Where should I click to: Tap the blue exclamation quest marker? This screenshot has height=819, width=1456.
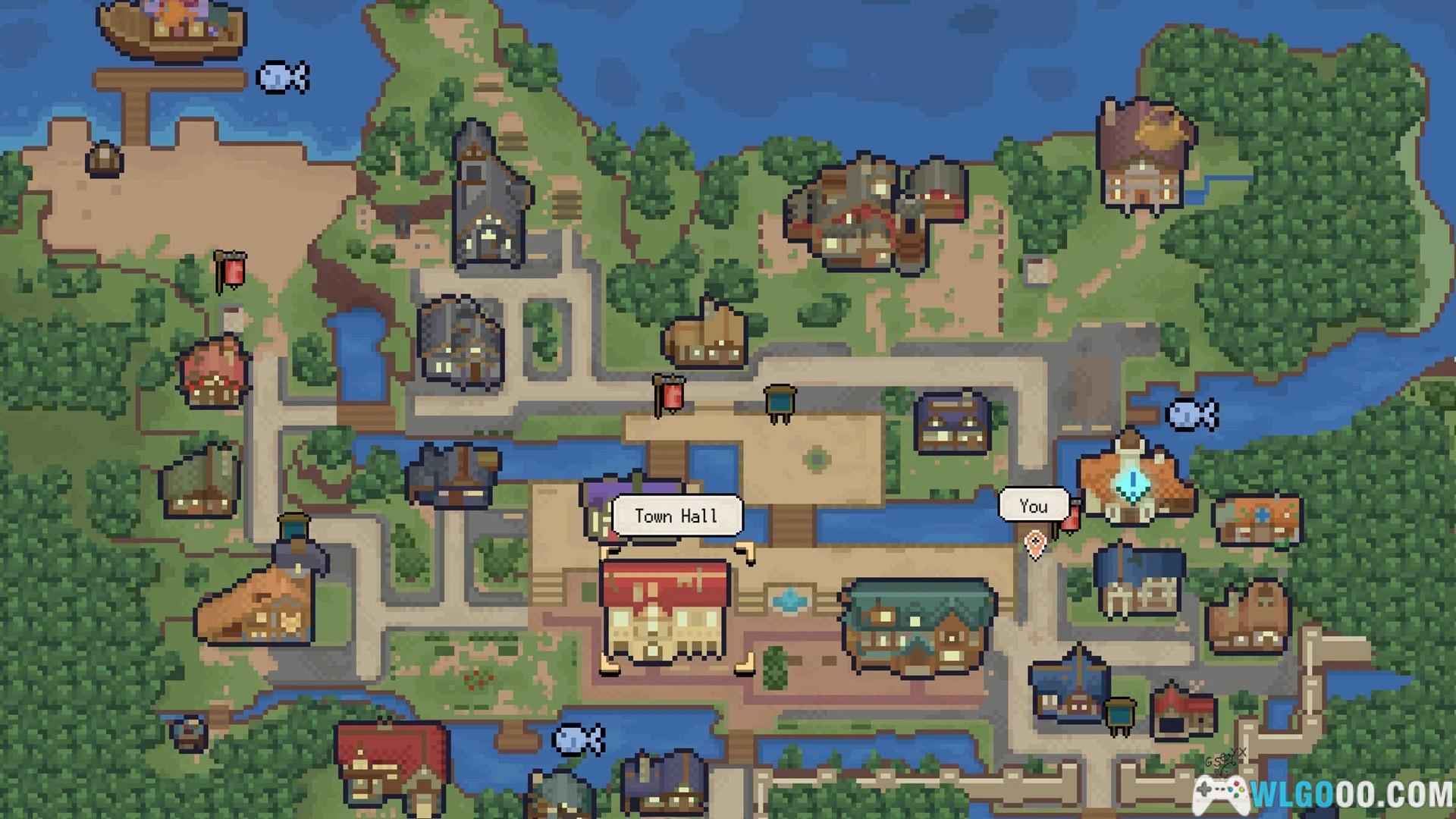[x=1131, y=482]
